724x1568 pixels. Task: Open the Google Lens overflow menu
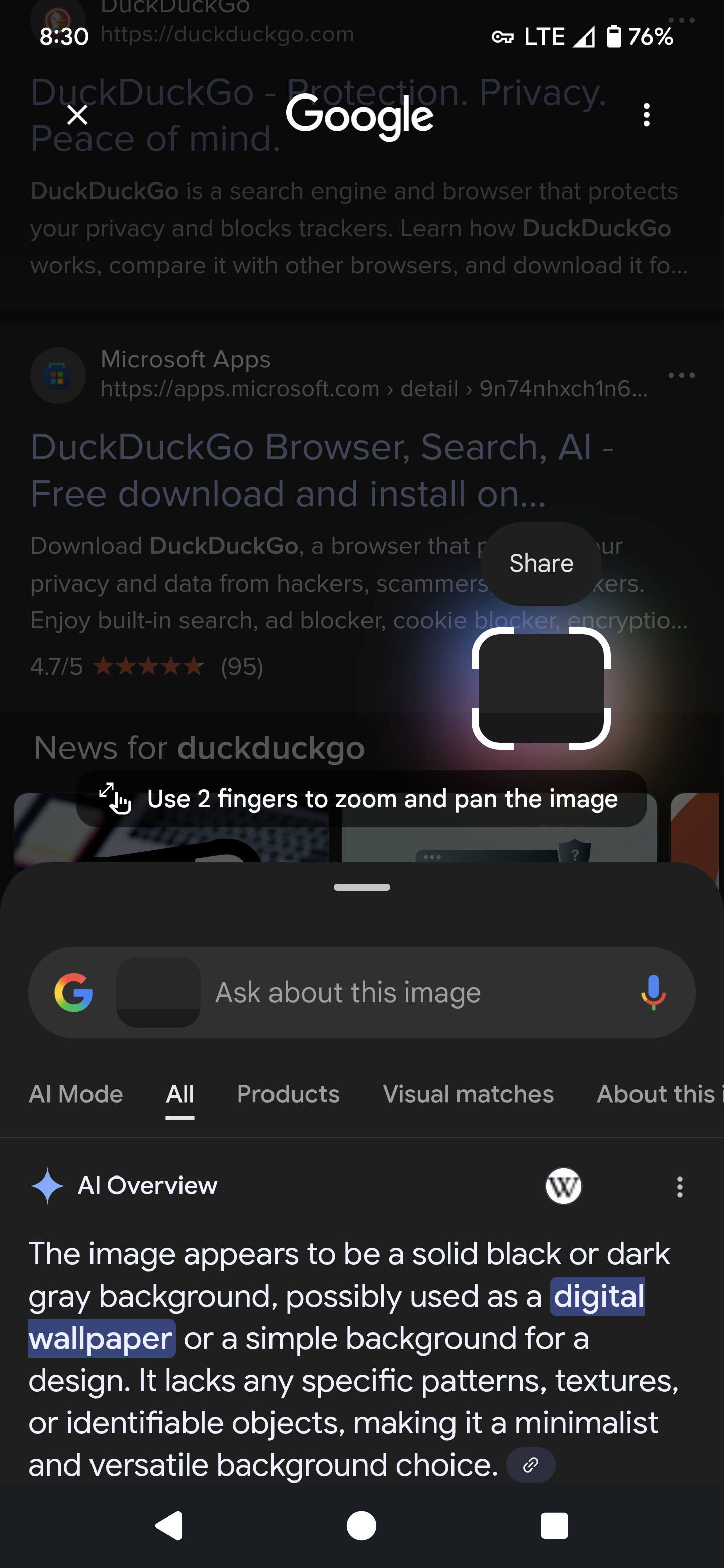tap(646, 115)
